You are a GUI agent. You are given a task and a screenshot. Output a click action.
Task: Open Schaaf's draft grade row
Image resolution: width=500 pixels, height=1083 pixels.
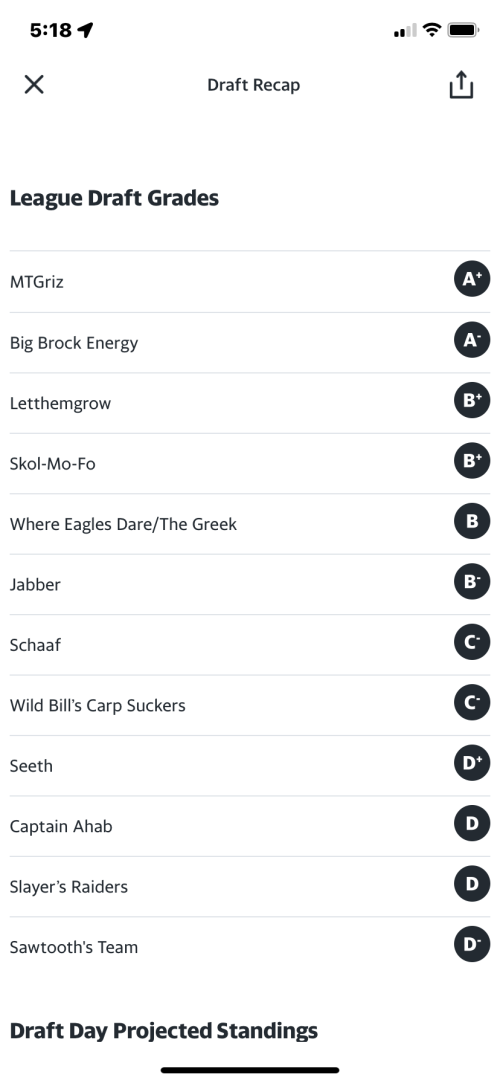250,645
